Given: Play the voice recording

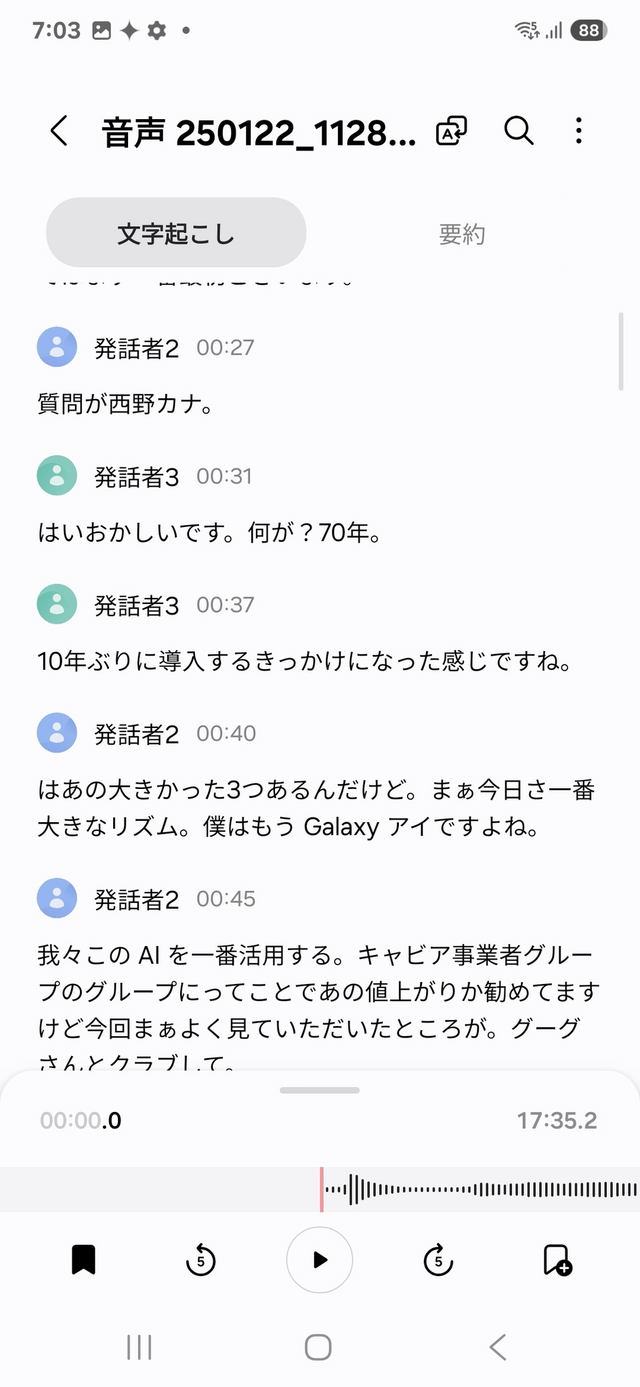Looking at the screenshot, I should point(319,1260).
